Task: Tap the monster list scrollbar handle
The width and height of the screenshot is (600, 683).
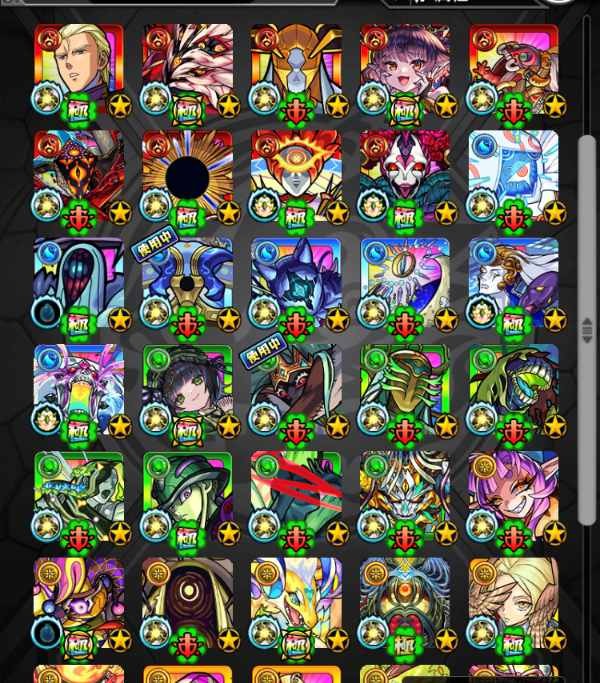Action: pos(586,330)
